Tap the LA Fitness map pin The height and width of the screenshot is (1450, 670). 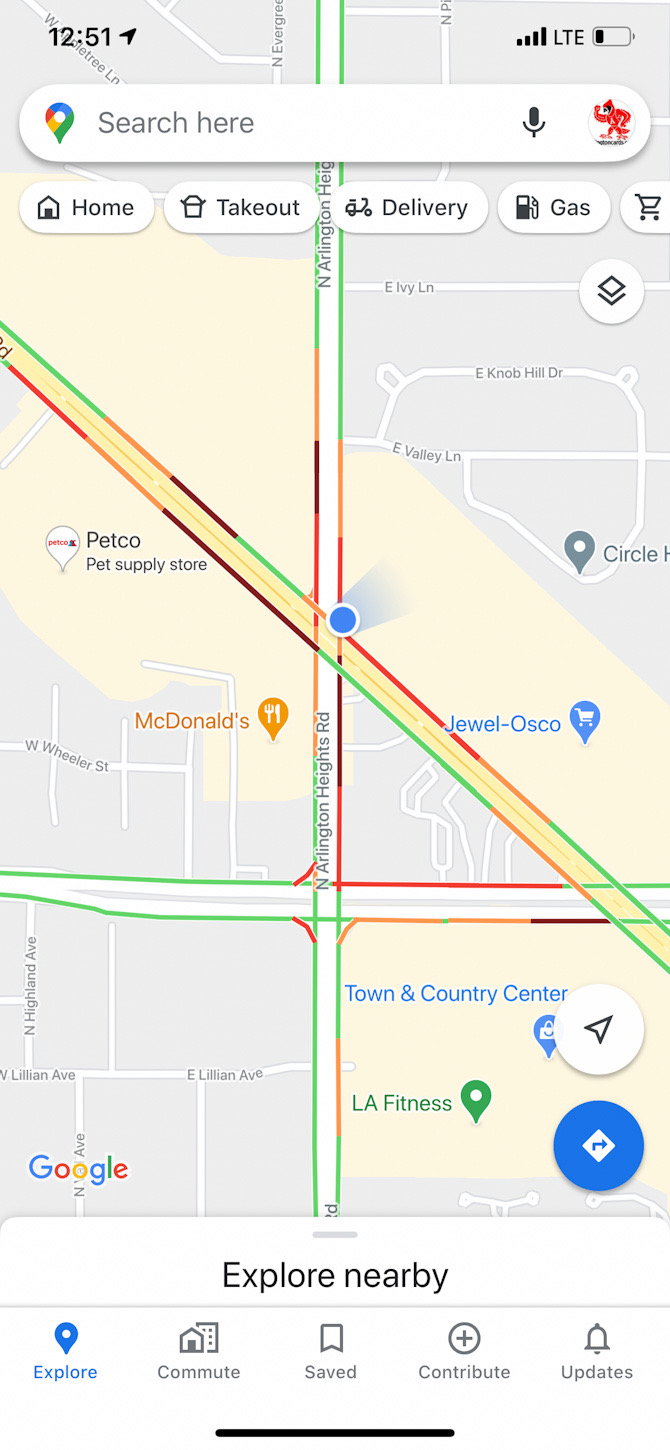[x=477, y=1101]
